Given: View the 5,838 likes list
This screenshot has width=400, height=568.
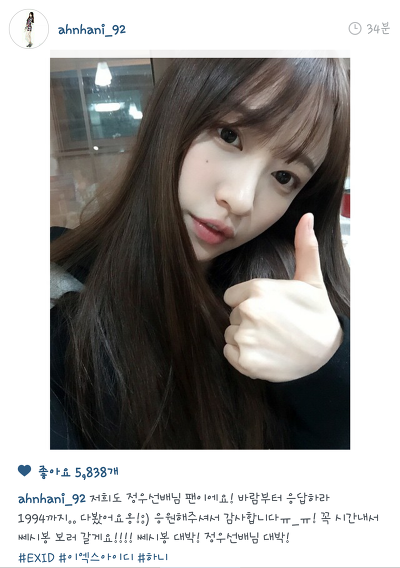Looking at the screenshot, I should point(78,472).
